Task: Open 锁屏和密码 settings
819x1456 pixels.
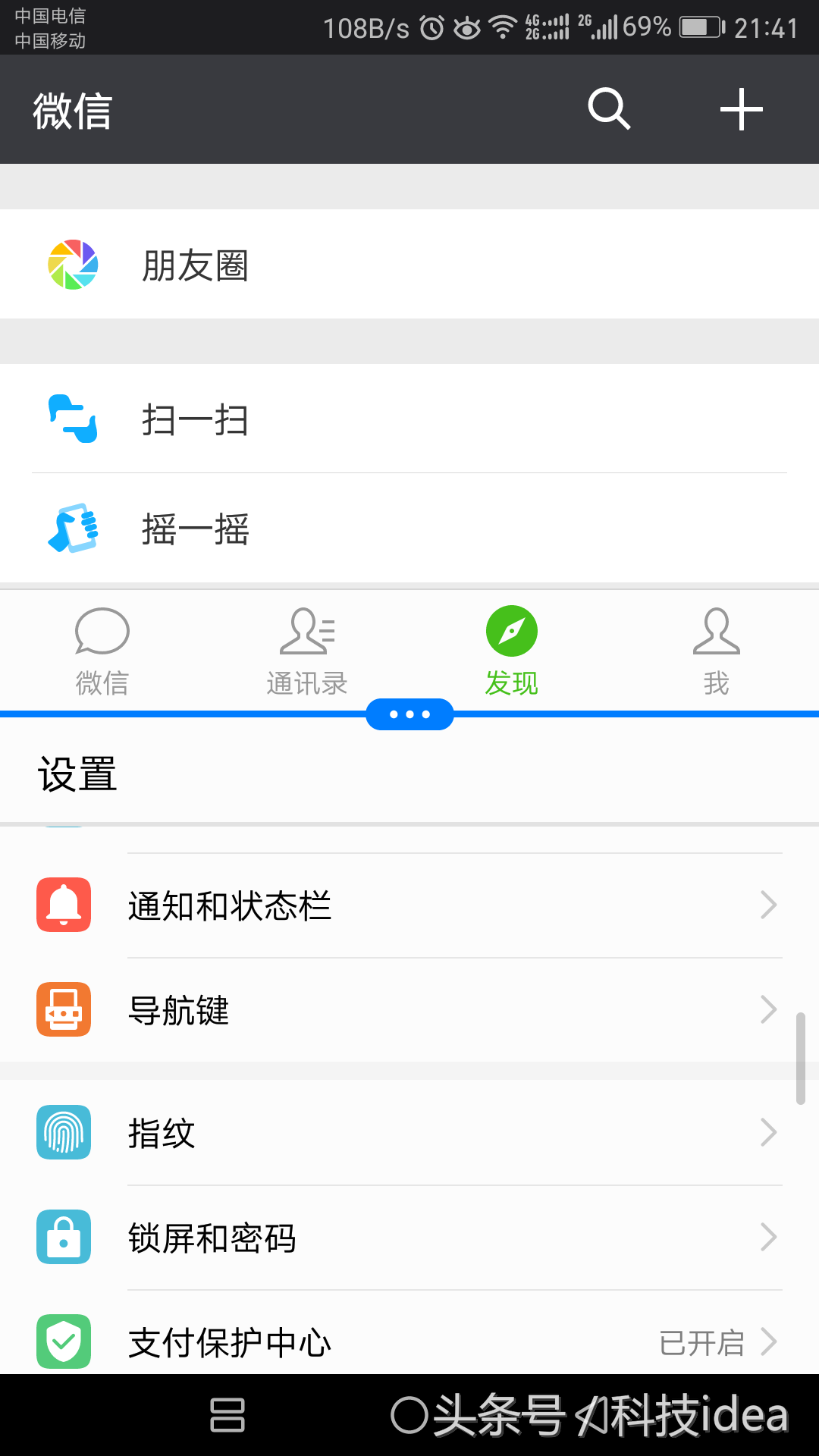Action: coord(409,1238)
